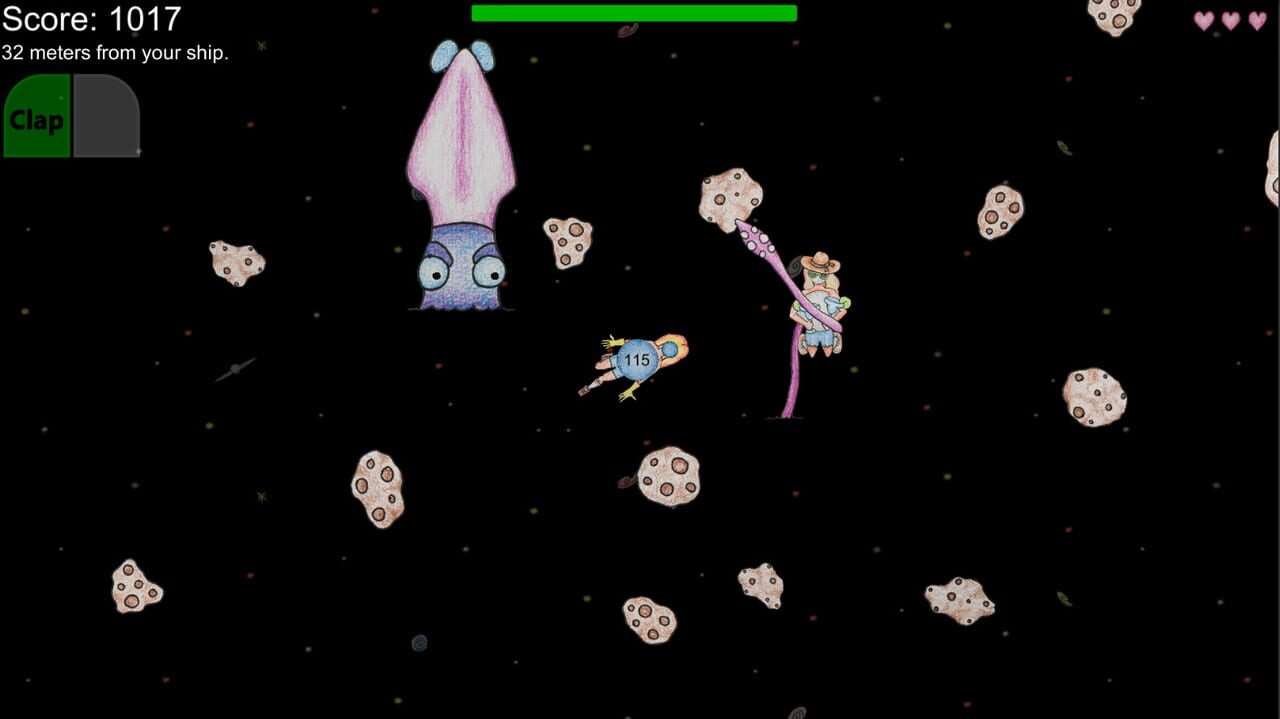
Task: Tap the green Clap button
Action: click(x=37, y=117)
